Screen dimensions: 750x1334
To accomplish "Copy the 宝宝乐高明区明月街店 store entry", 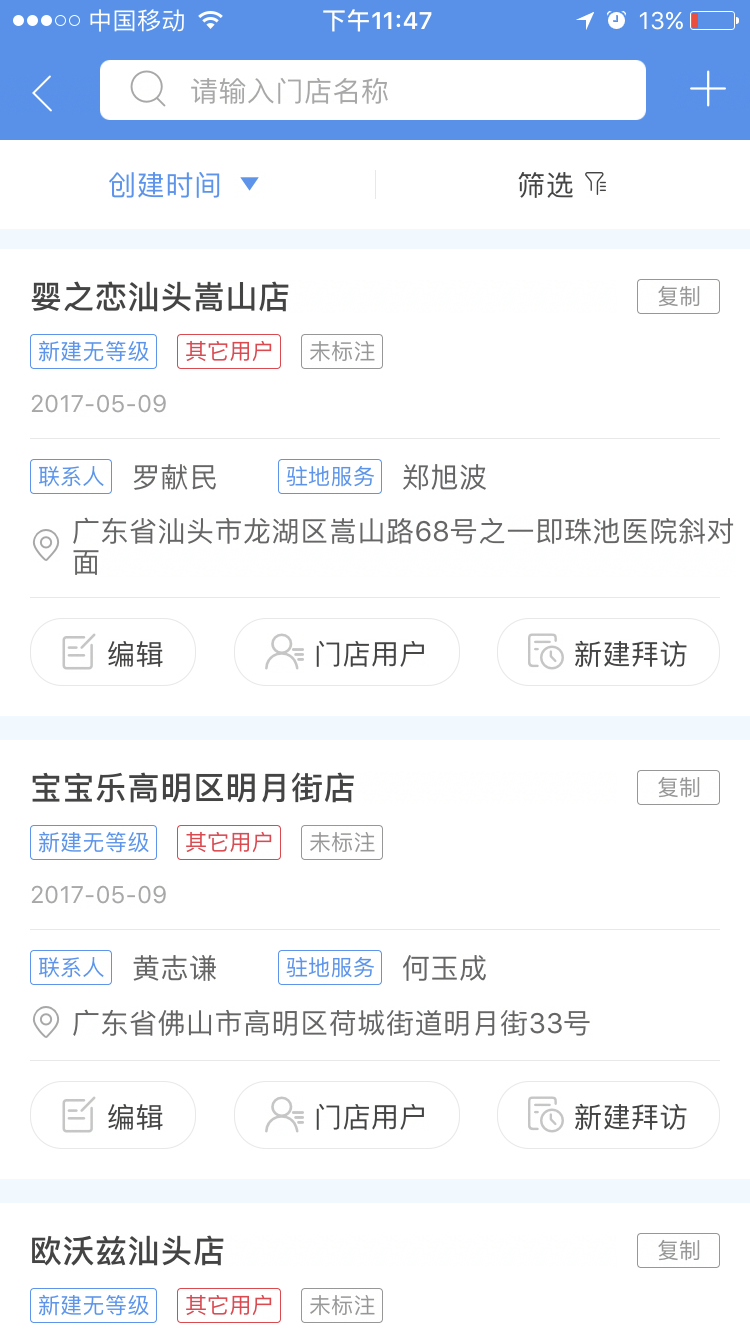I will (x=678, y=788).
